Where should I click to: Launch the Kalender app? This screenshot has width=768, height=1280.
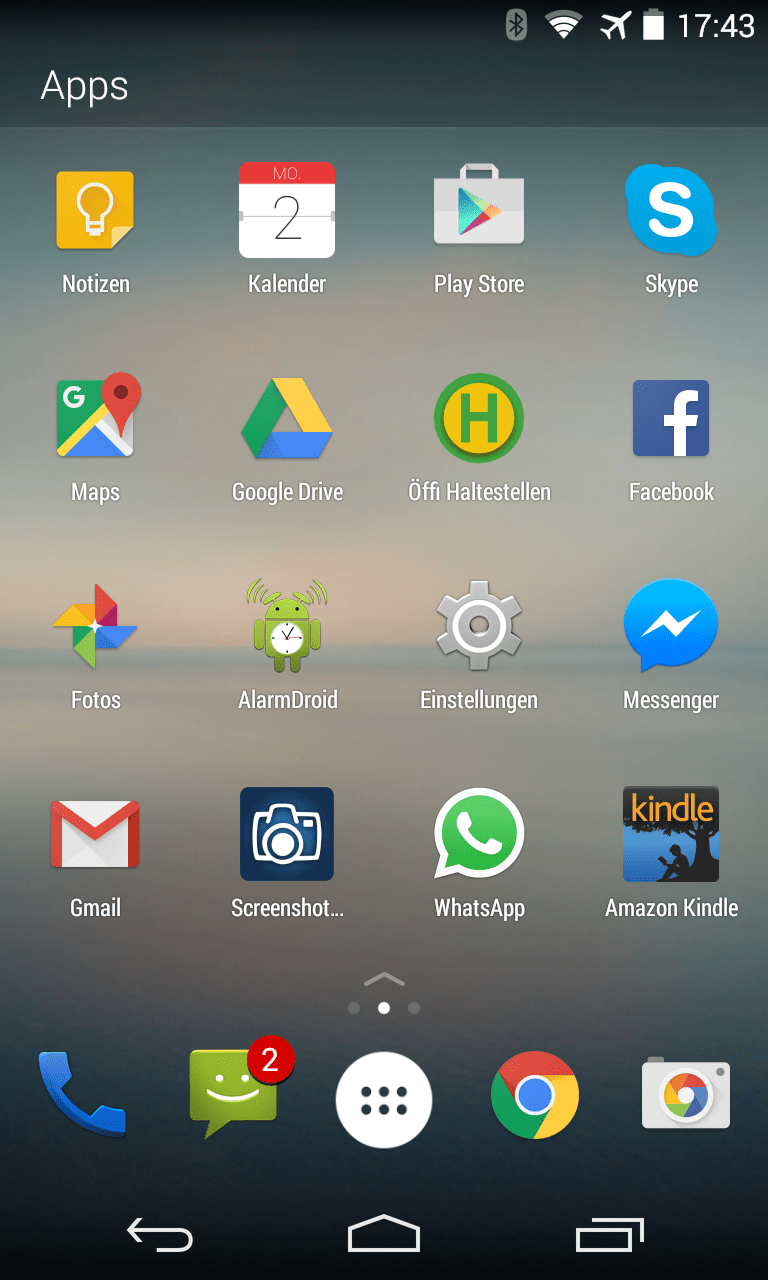(x=287, y=210)
